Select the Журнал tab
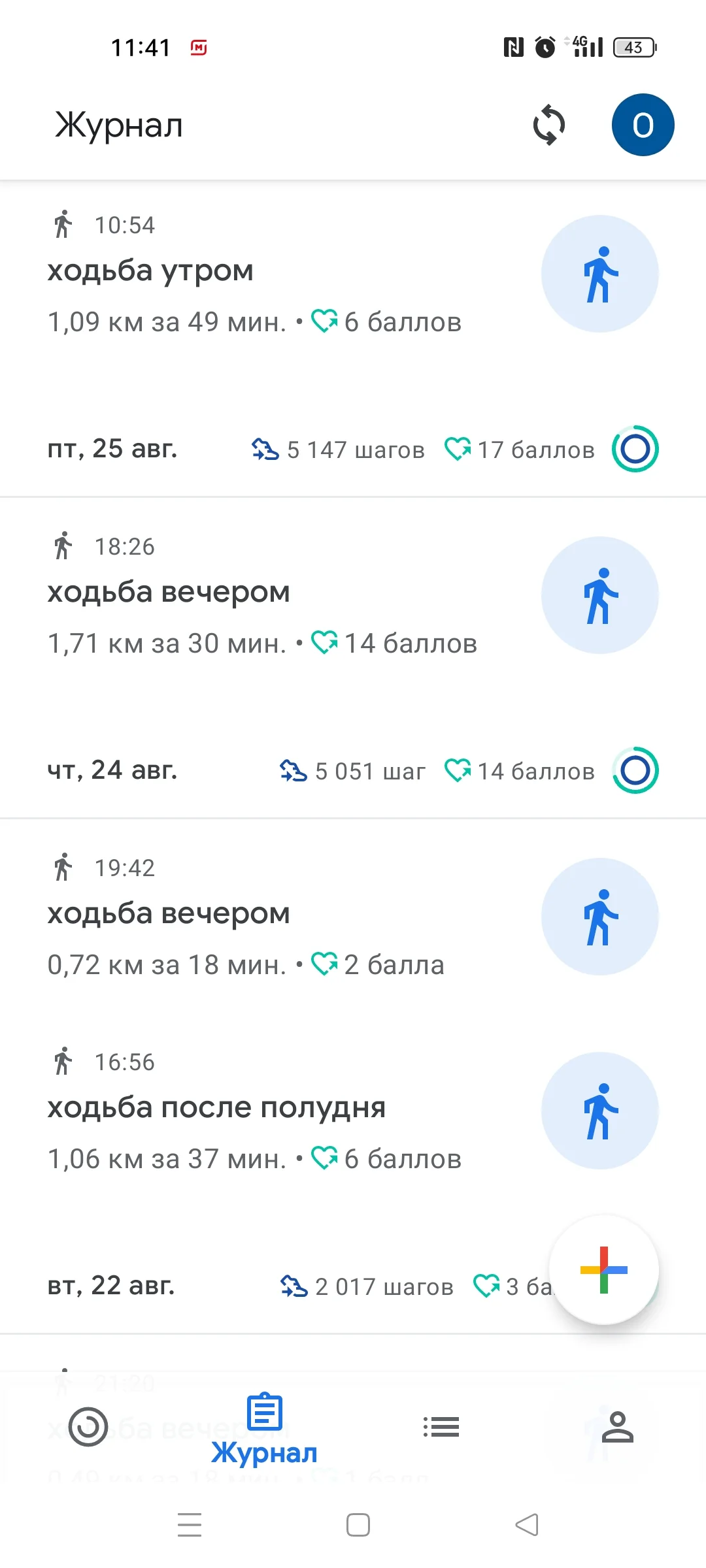The image size is (706, 1568). pyautogui.click(x=265, y=1428)
